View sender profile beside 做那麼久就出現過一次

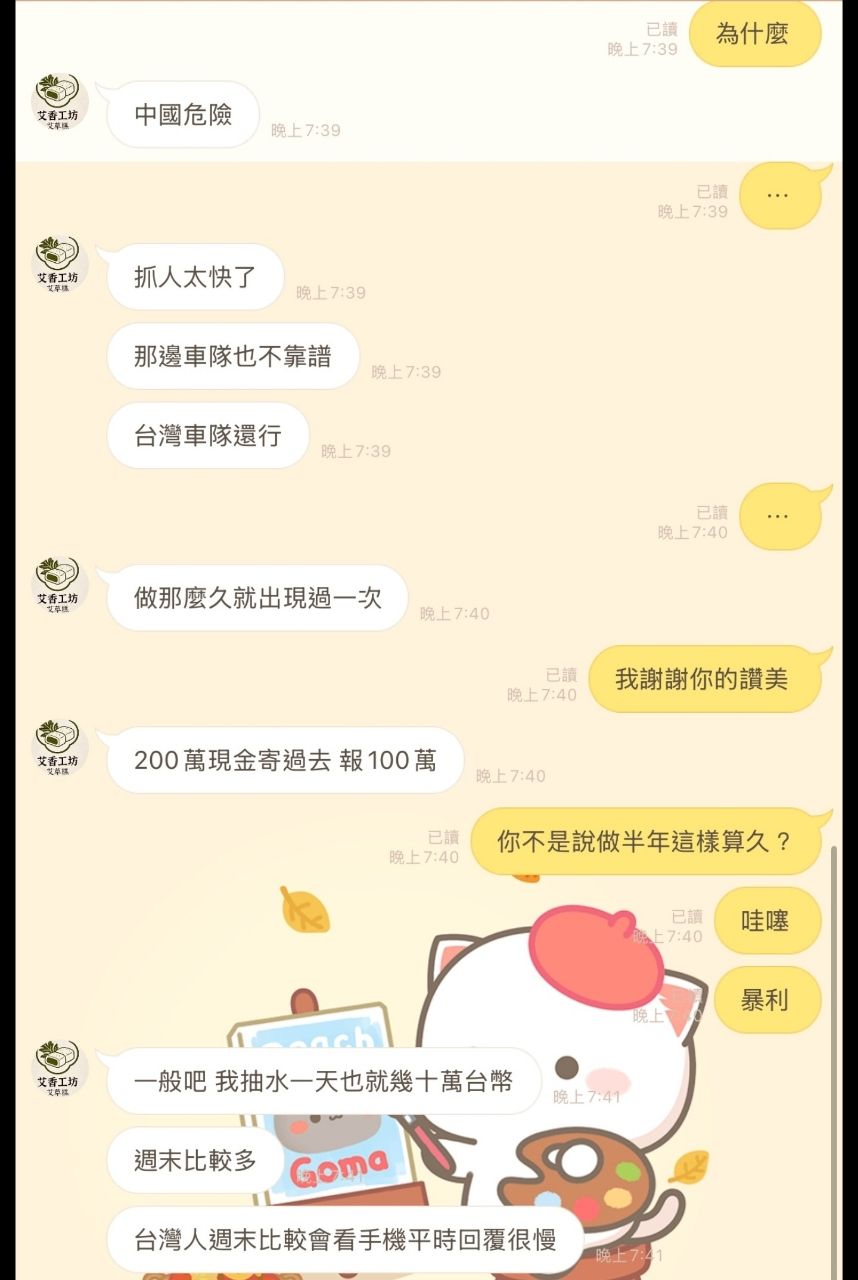[59, 586]
